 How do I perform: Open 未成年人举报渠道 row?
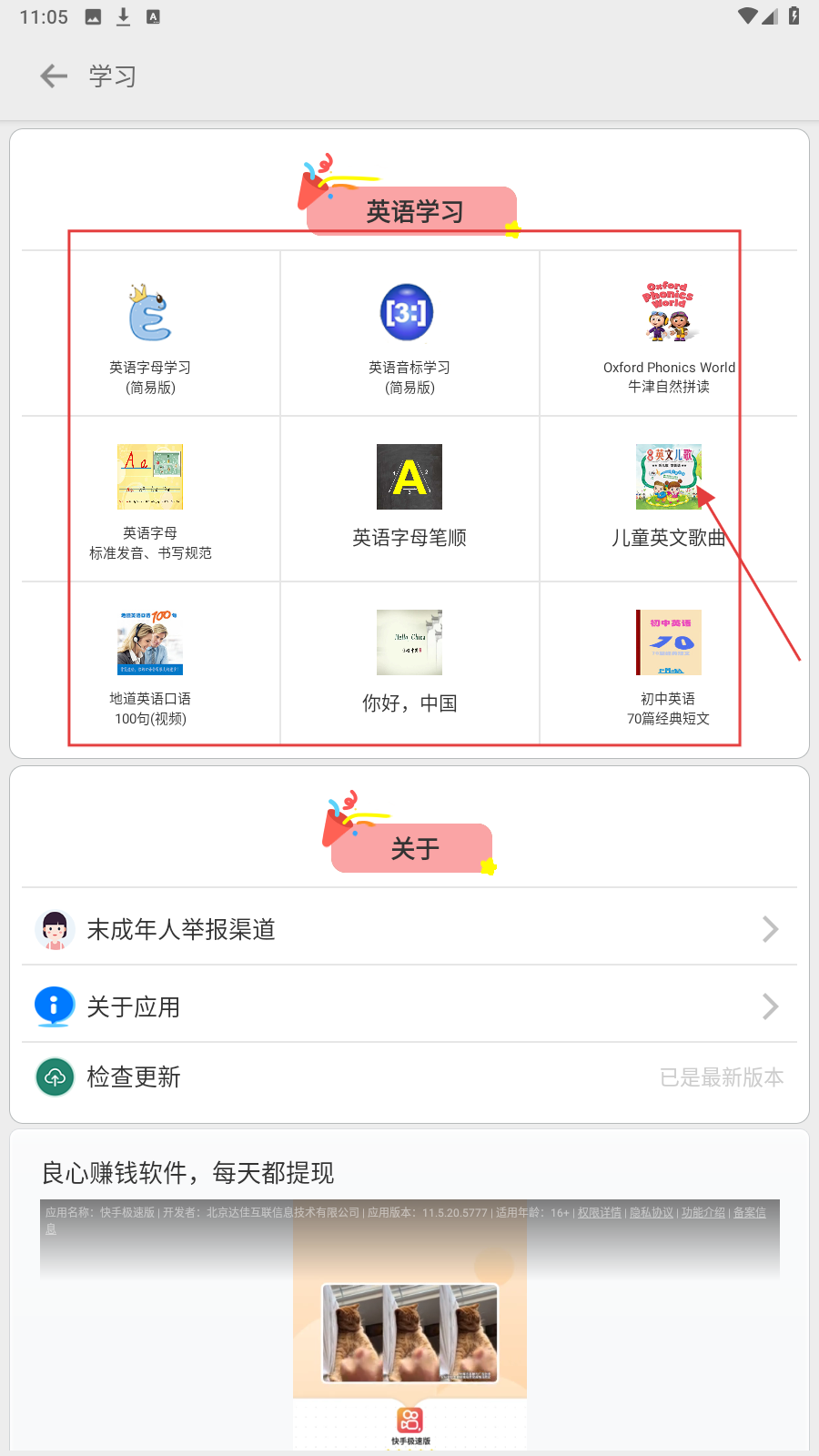(409, 929)
